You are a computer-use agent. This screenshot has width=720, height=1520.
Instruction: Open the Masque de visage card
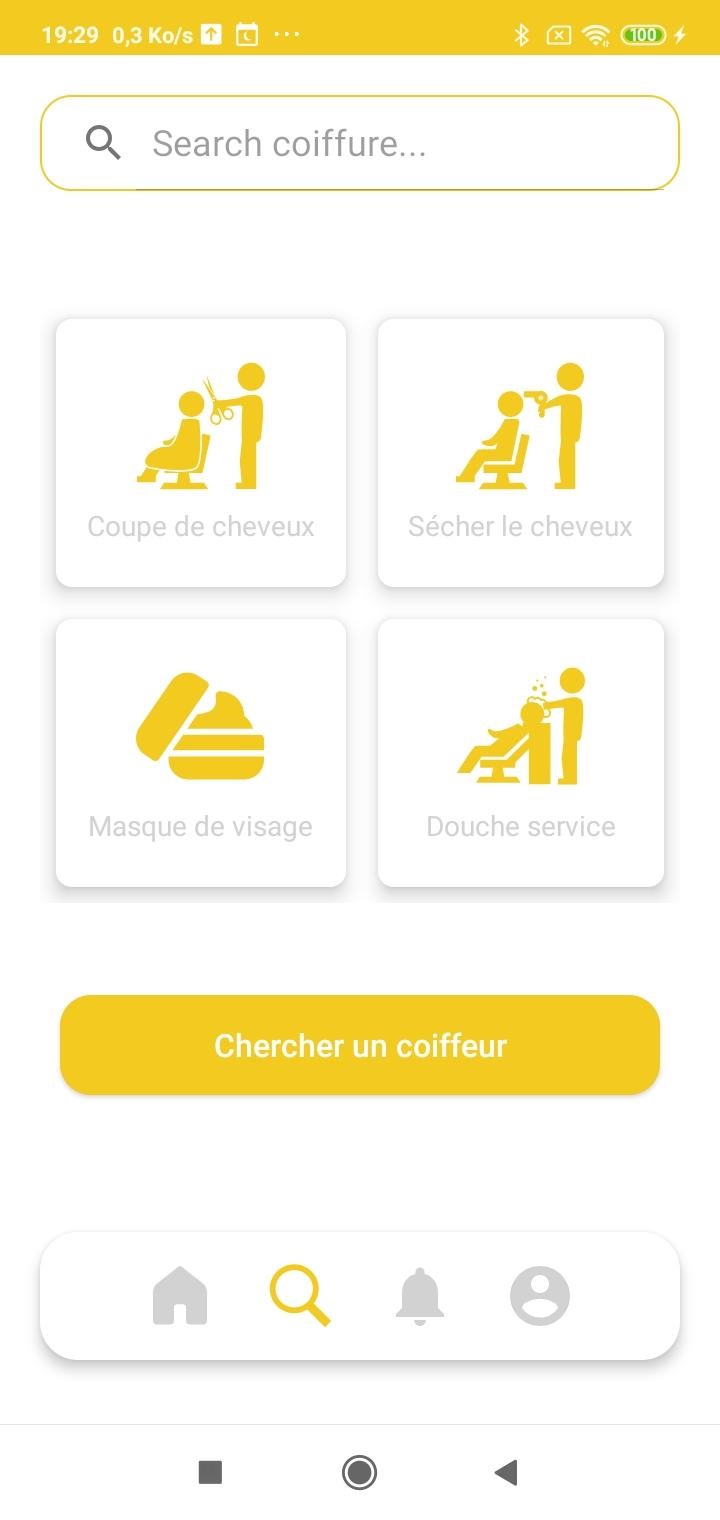201,752
